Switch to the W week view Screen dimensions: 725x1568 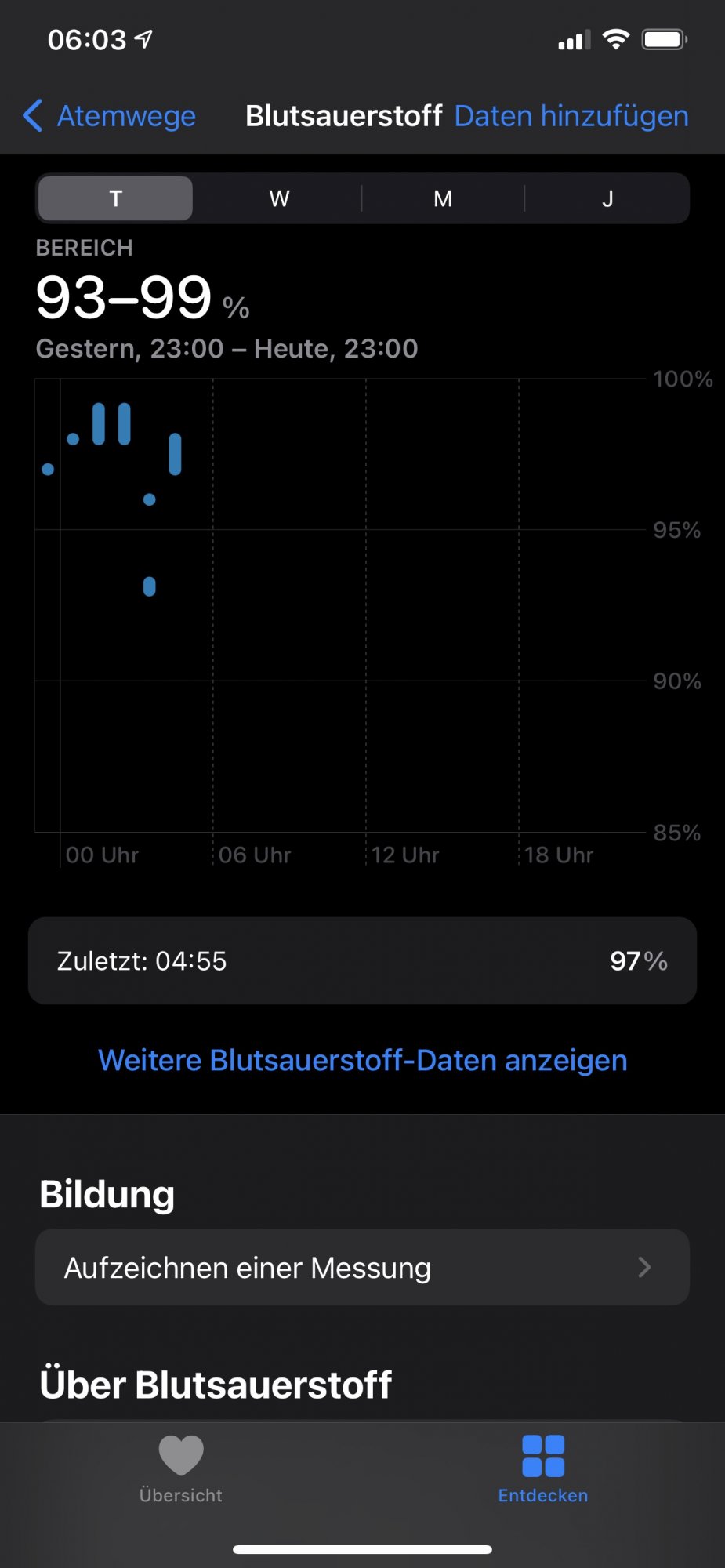(279, 198)
